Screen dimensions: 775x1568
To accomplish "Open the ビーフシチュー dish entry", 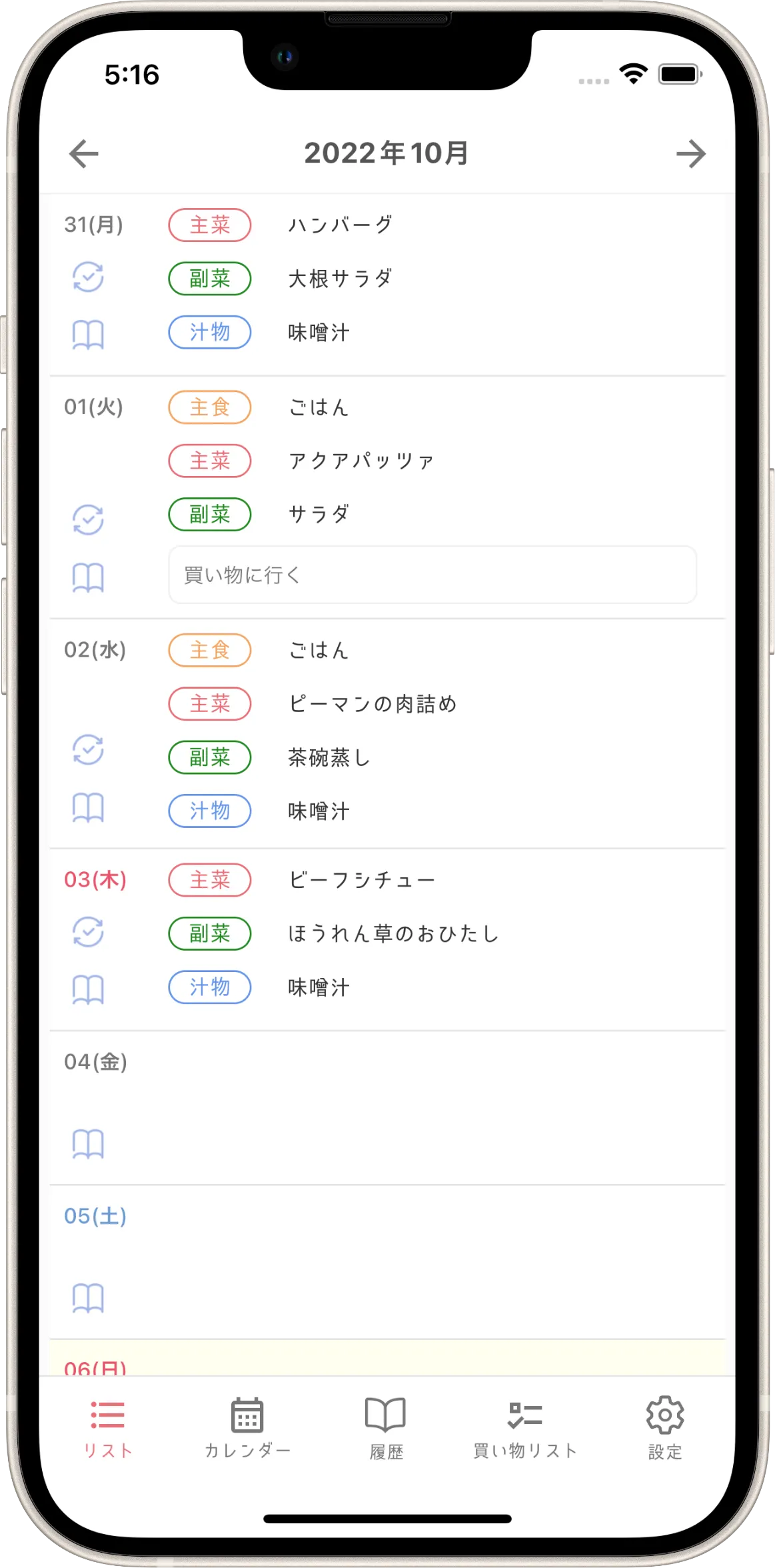I will (361, 880).
